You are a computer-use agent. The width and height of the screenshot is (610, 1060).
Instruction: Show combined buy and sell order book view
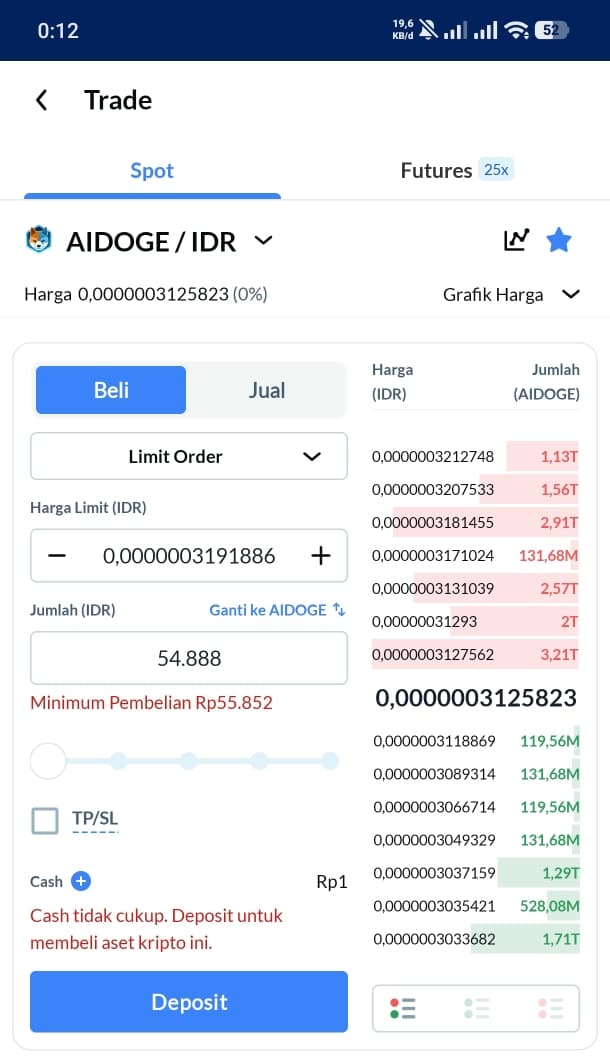coord(403,1009)
